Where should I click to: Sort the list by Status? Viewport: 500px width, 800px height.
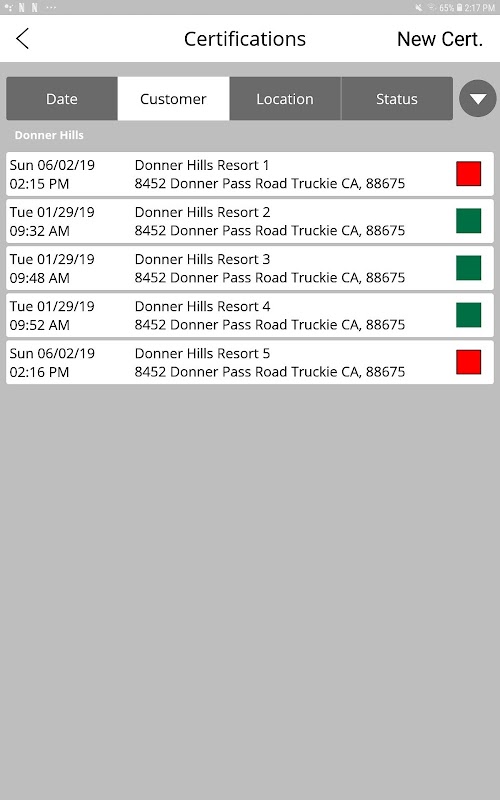click(x=397, y=98)
